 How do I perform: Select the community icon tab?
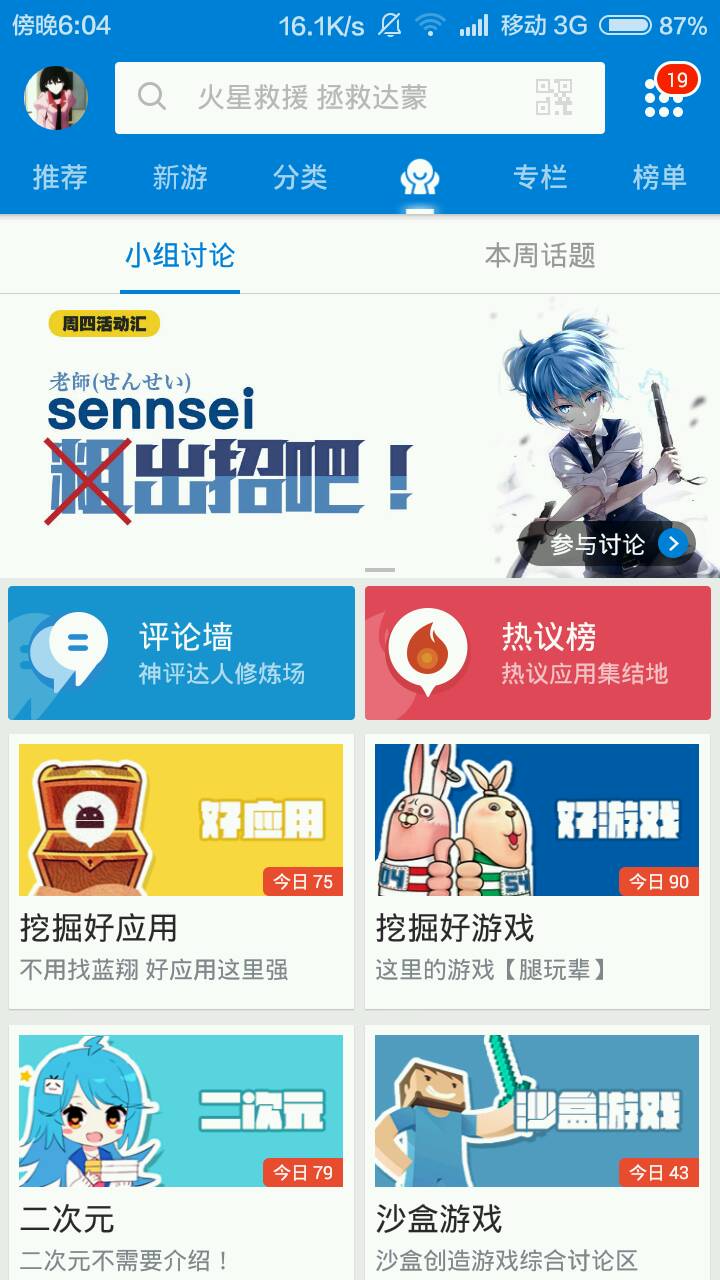(420, 179)
